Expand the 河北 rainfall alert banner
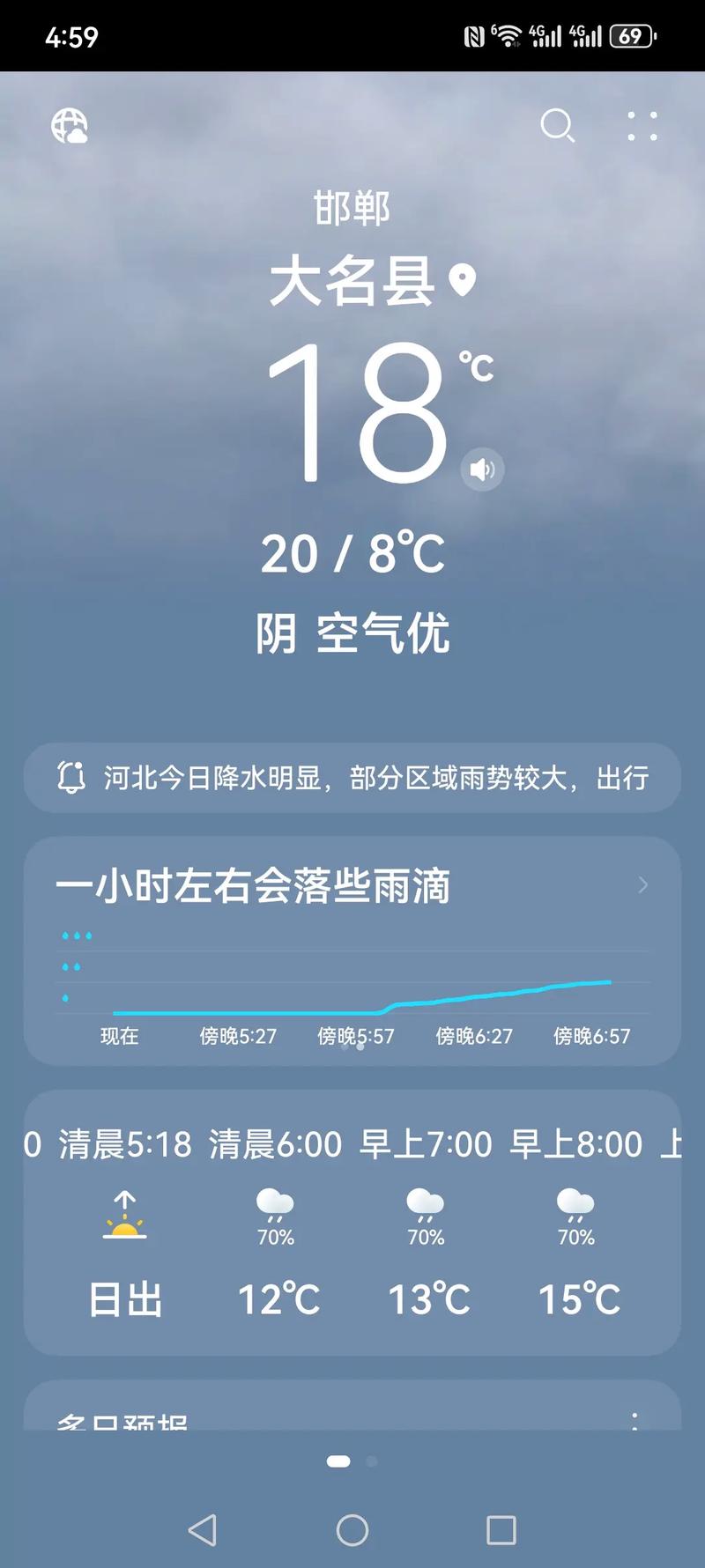This screenshot has width=705, height=1568. 352,778
